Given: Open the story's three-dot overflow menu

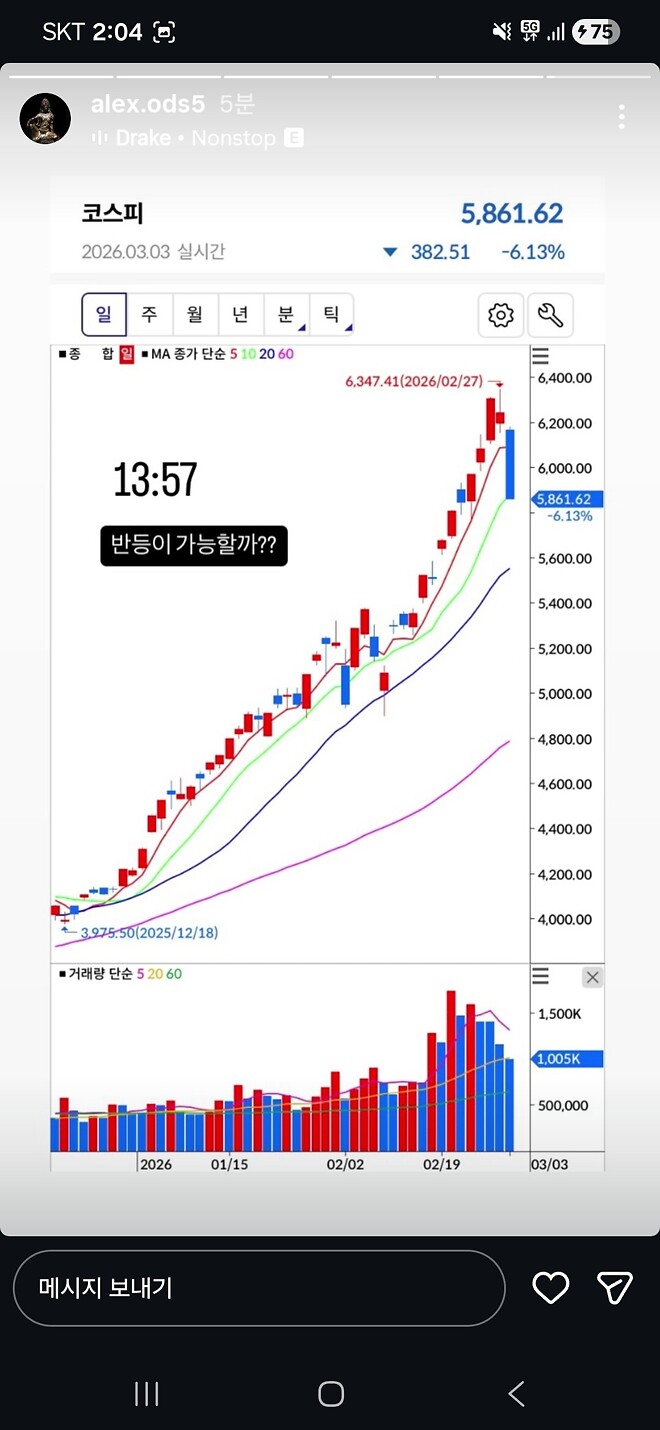Looking at the screenshot, I should (621, 117).
